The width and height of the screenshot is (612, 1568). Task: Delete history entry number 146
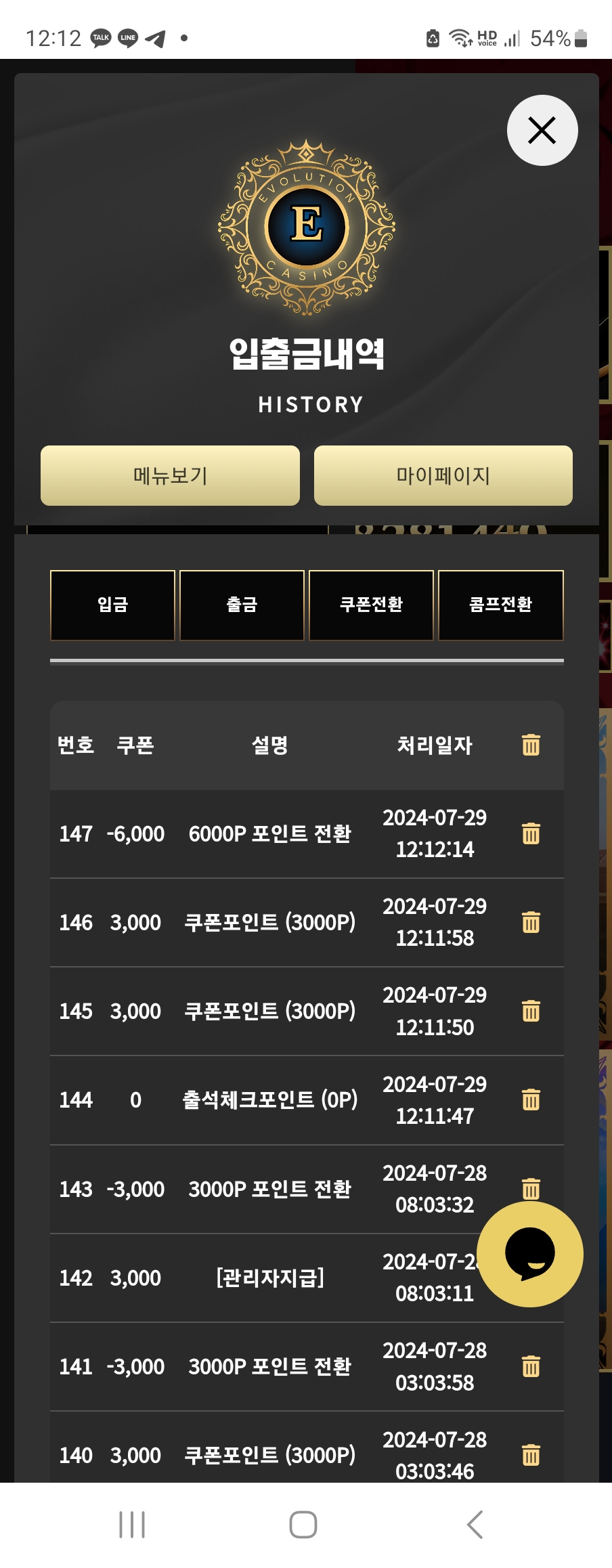pos(531,922)
